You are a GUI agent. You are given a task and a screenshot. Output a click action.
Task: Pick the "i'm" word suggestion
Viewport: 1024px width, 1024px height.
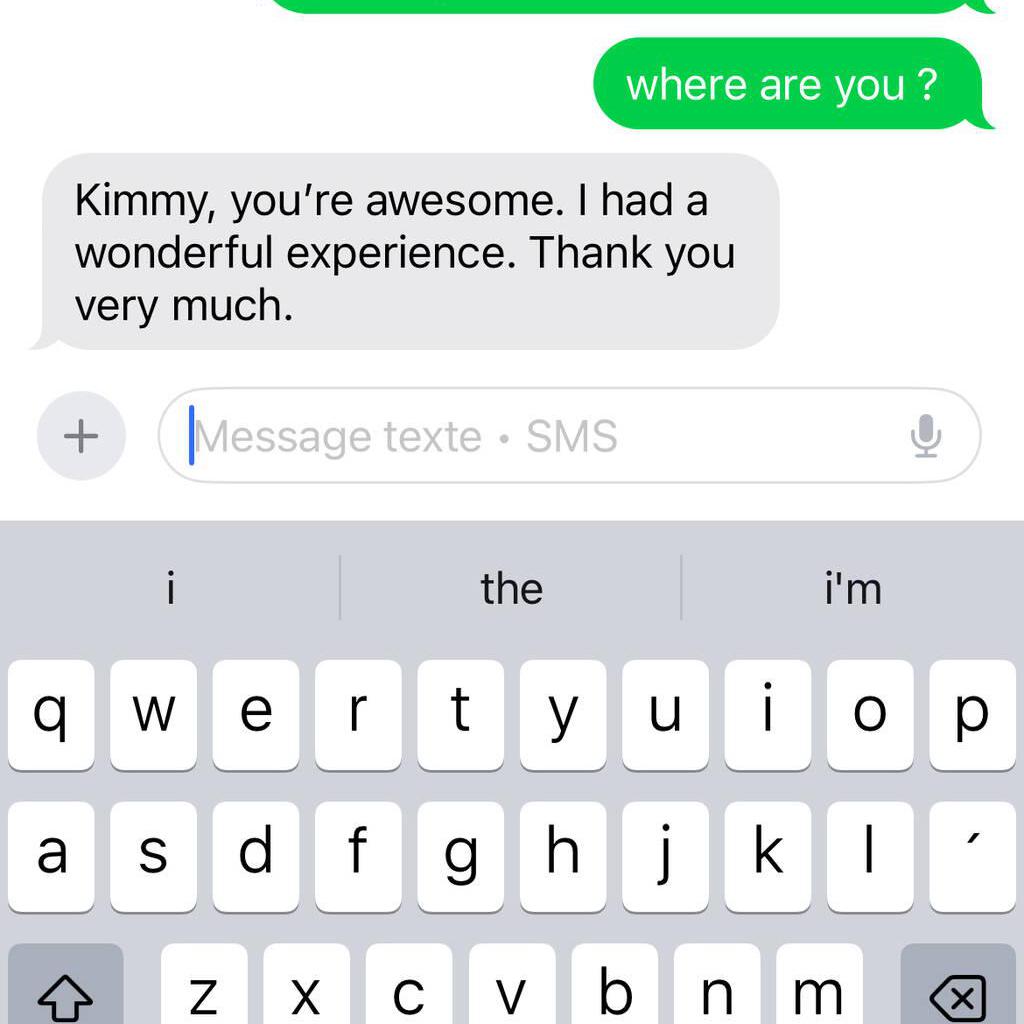[x=853, y=588]
